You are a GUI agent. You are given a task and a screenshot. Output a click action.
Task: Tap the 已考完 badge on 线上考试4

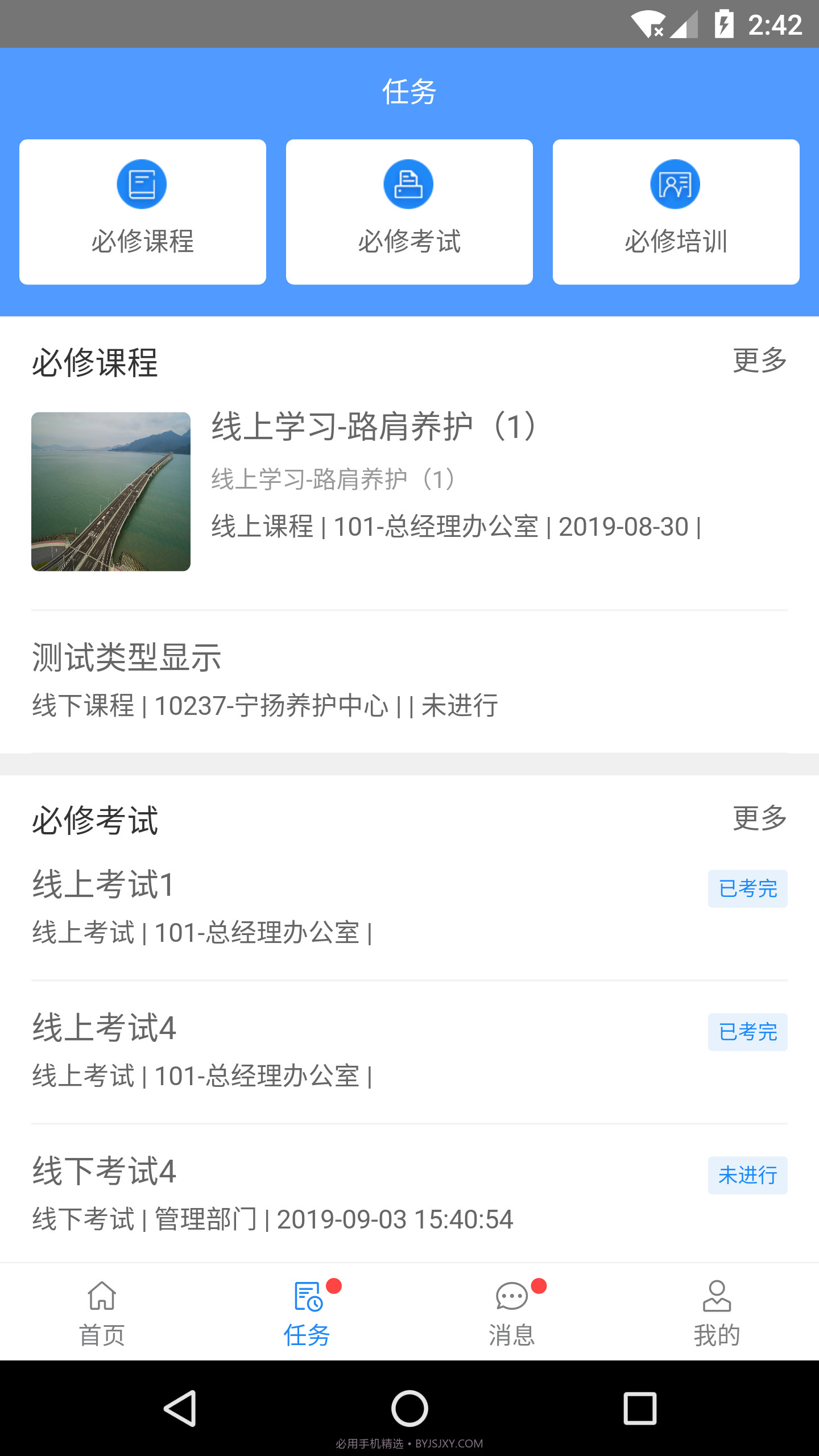(x=747, y=1032)
